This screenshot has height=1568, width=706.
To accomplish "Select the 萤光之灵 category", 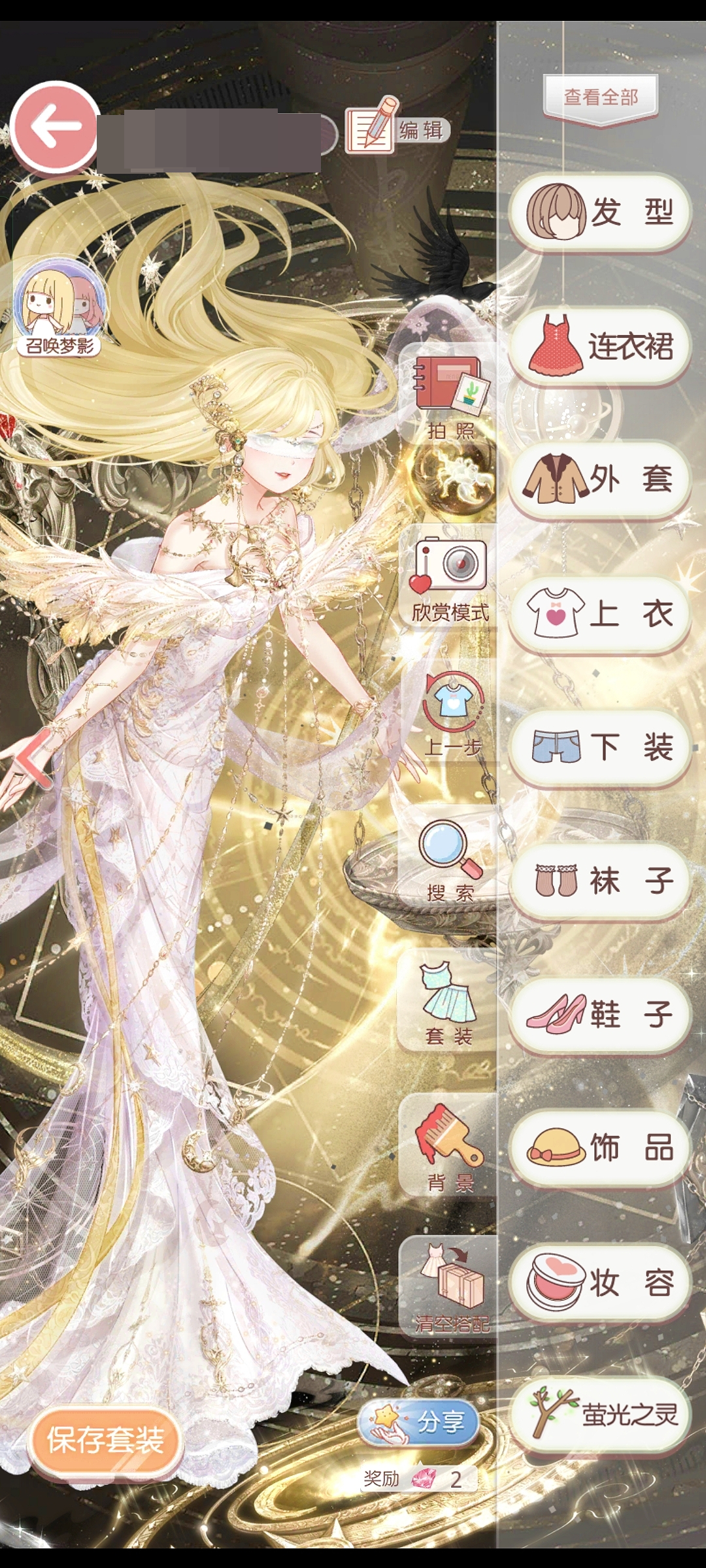I will click(599, 1415).
